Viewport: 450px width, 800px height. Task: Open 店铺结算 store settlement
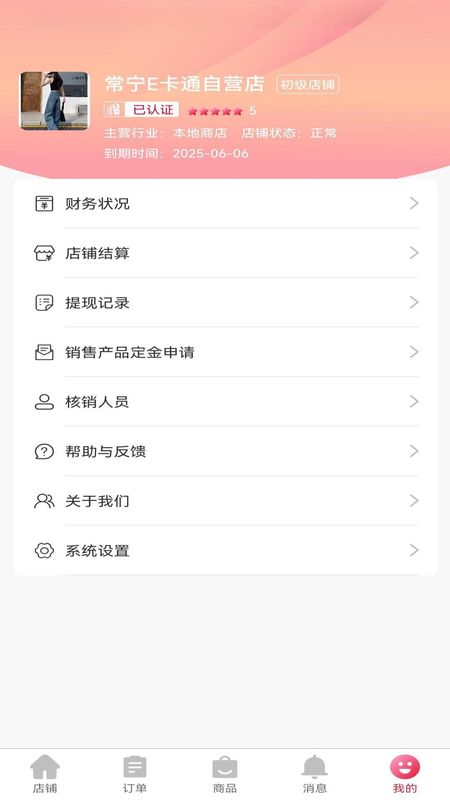click(225, 253)
